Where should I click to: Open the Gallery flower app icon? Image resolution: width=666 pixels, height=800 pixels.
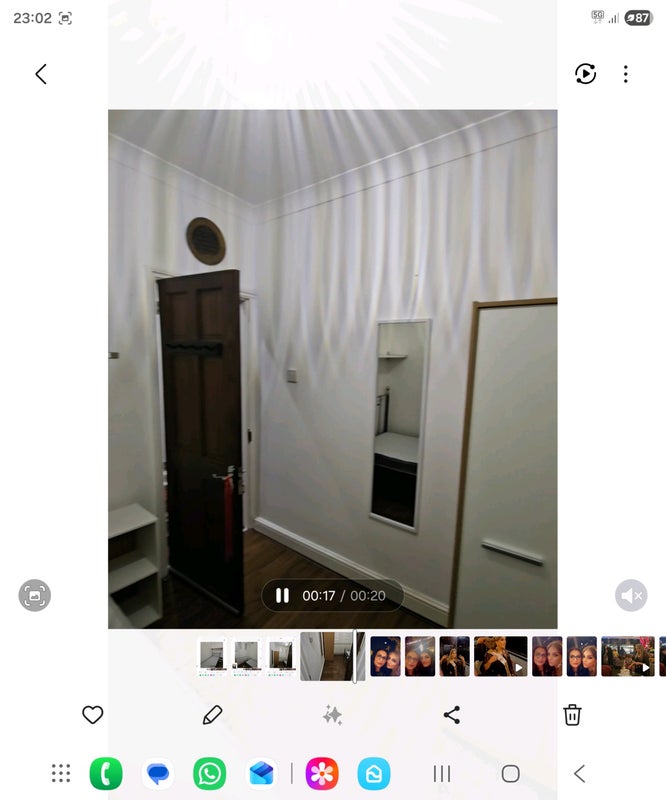[x=322, y=773]
